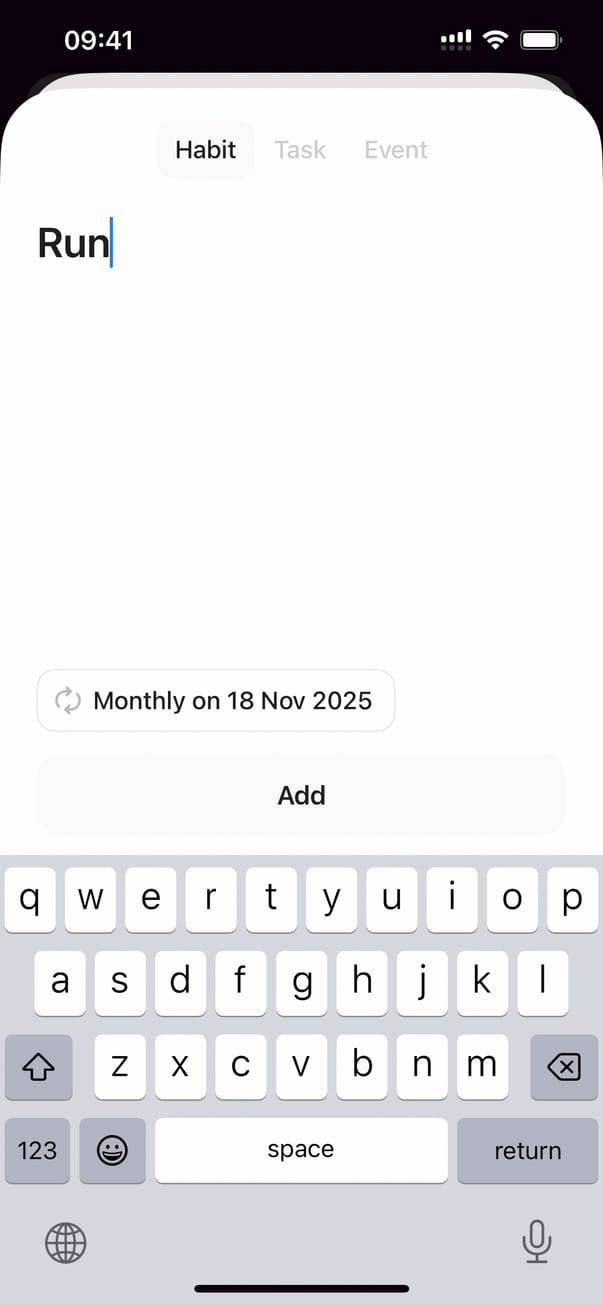The image size is (603, 1305).
Task: Switch to the Event tab
Action: click(x=396, y=150)
